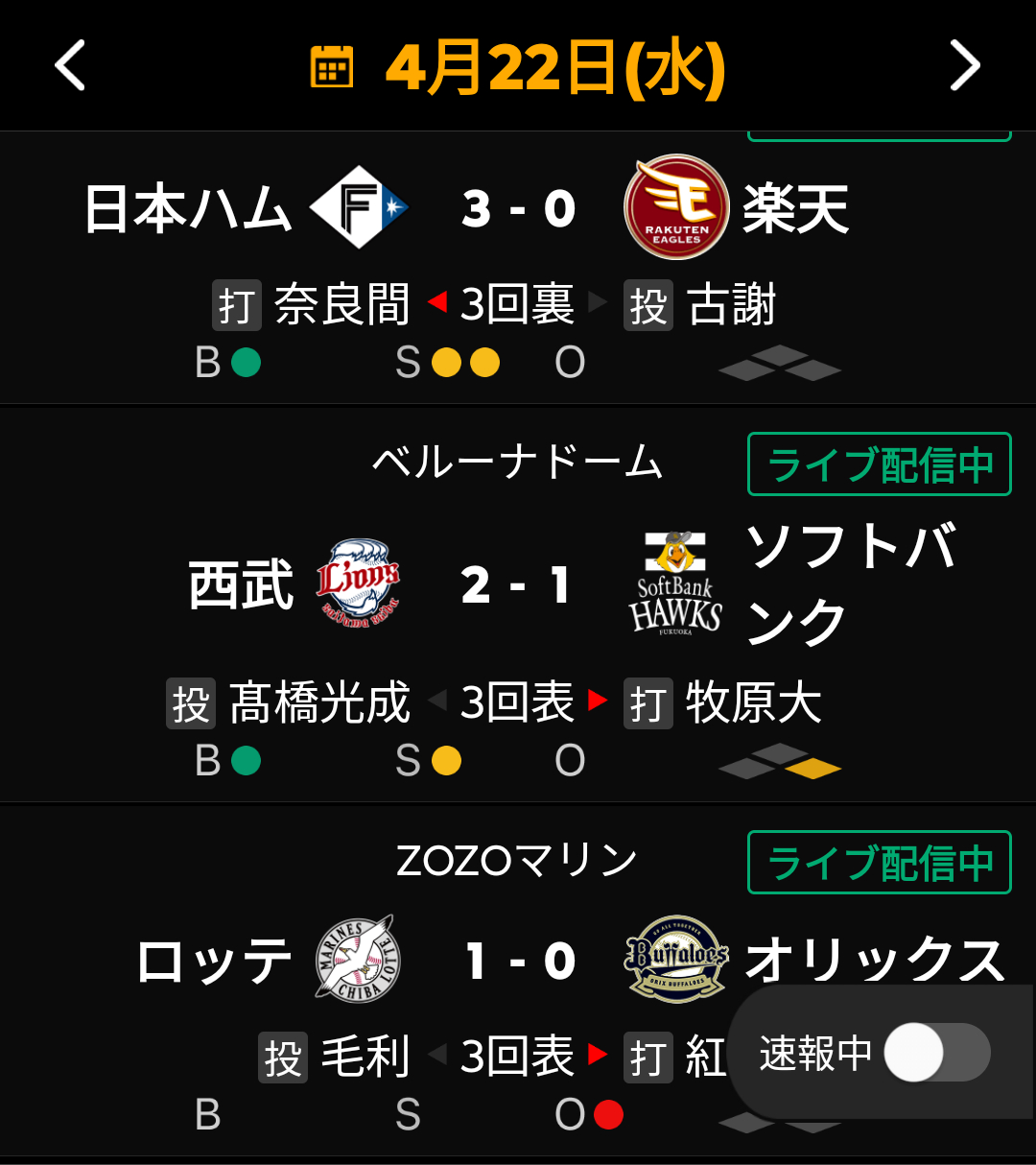Watch the live stream at ベルーナドーム
Screen dimensions: 1036x1165
coord(879,465)
